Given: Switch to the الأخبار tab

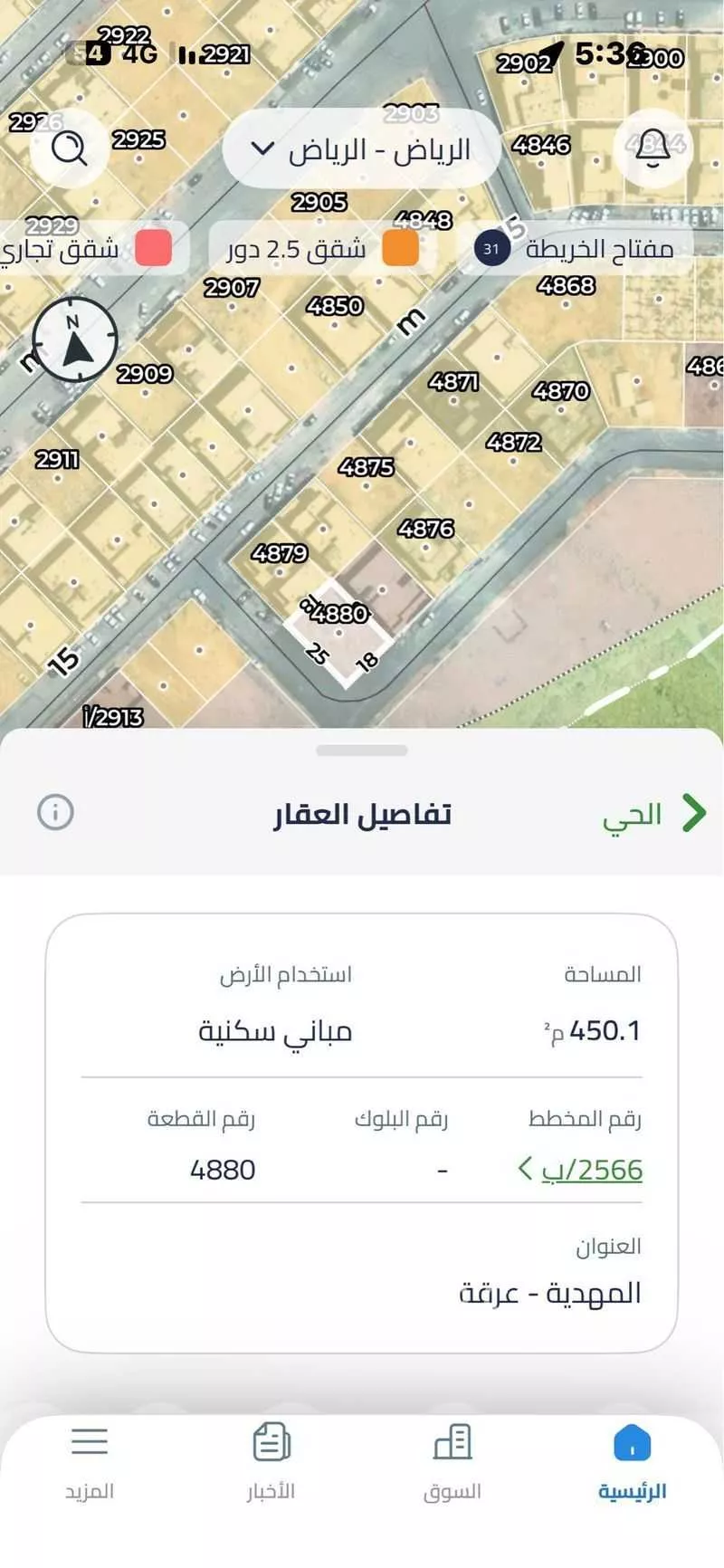Looking at the screenshot, I should tap(271, 1451).
